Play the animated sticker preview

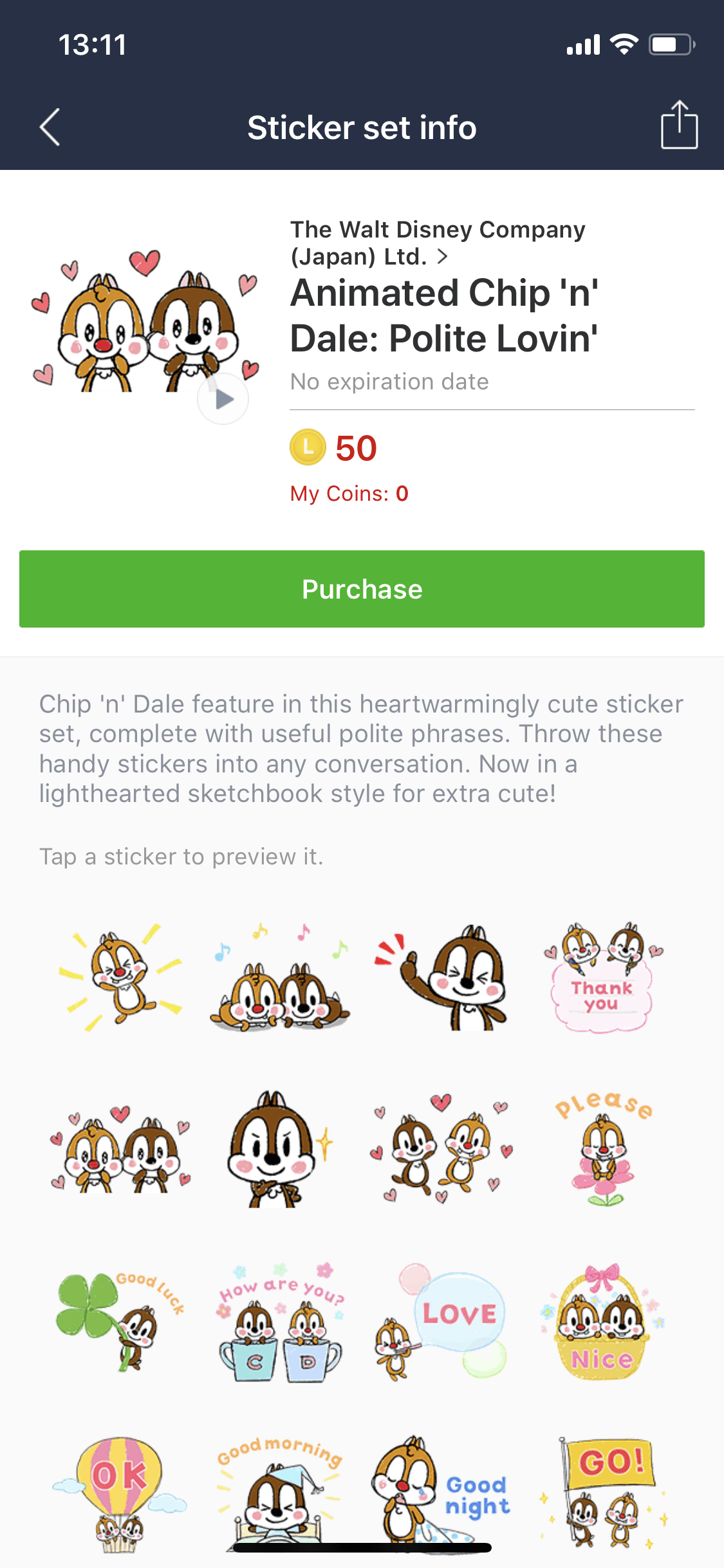tap(223, 399)
